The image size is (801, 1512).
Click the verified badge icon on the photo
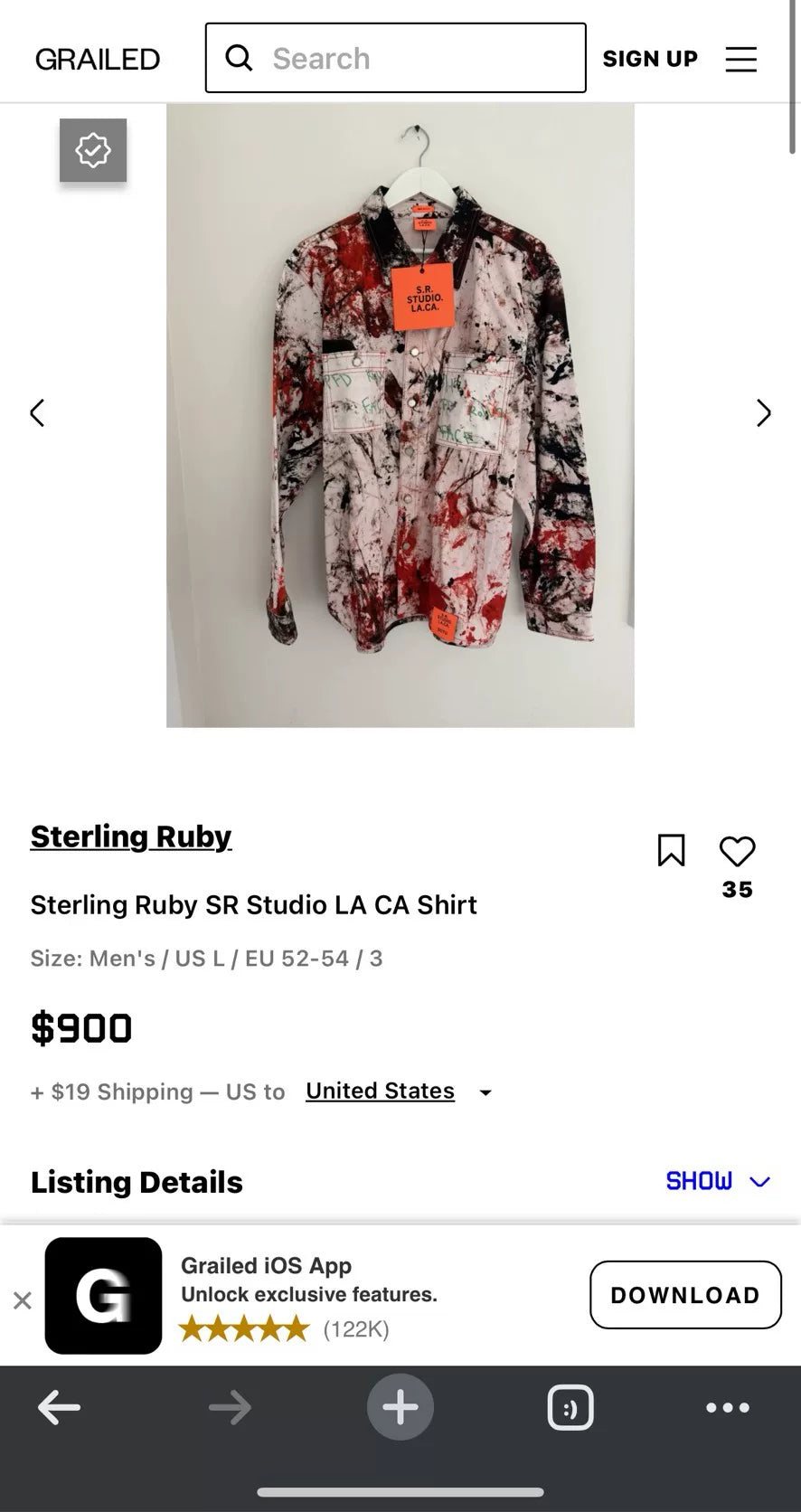tap(92, 150)
